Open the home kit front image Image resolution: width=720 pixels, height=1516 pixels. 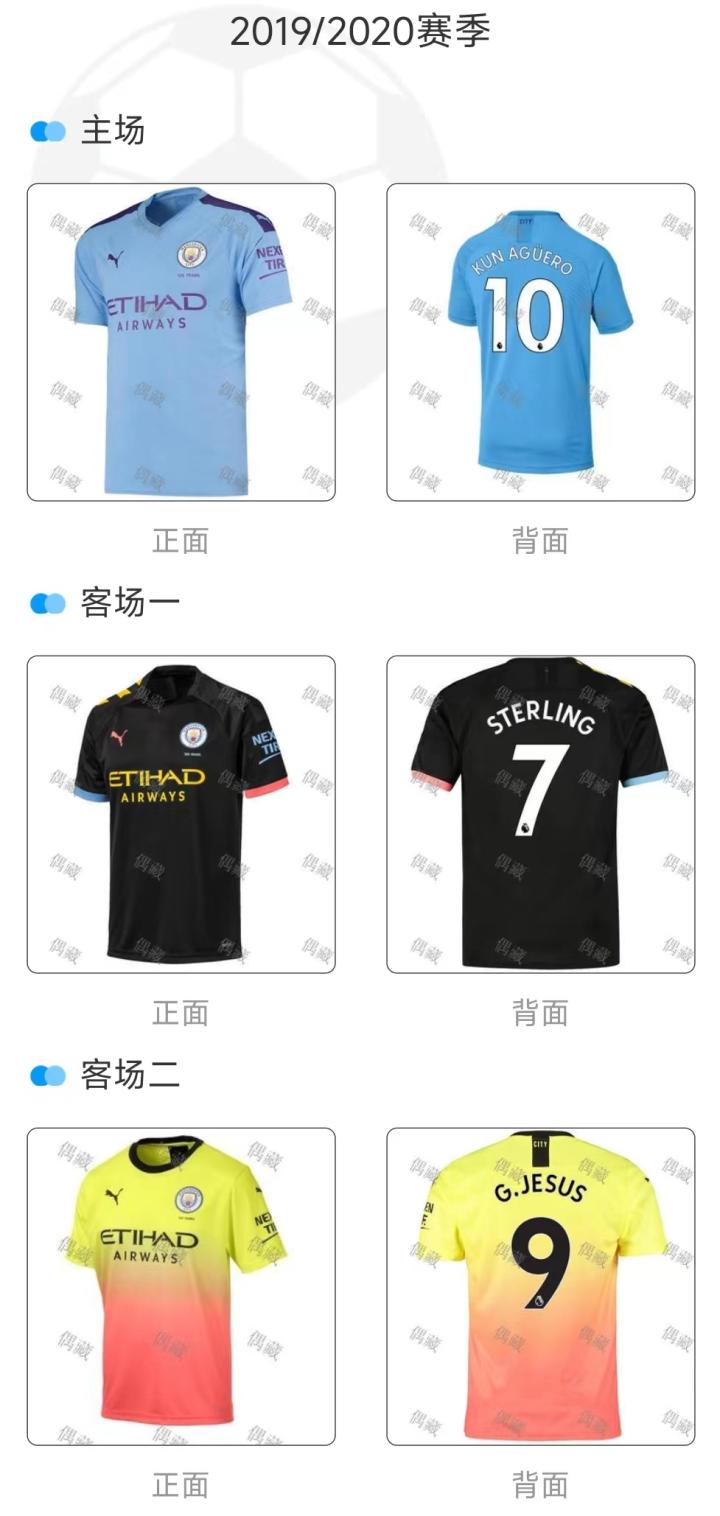click(181, 342)
